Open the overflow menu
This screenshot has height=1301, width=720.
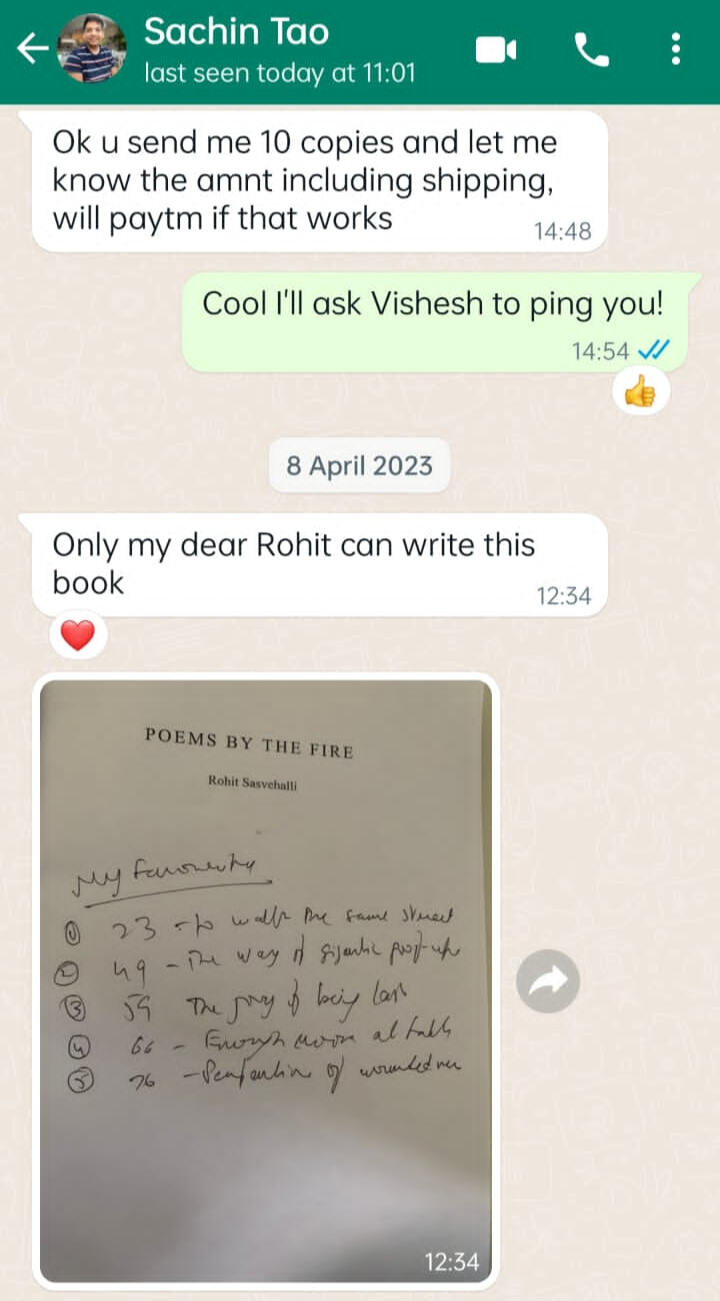(676, 49)
